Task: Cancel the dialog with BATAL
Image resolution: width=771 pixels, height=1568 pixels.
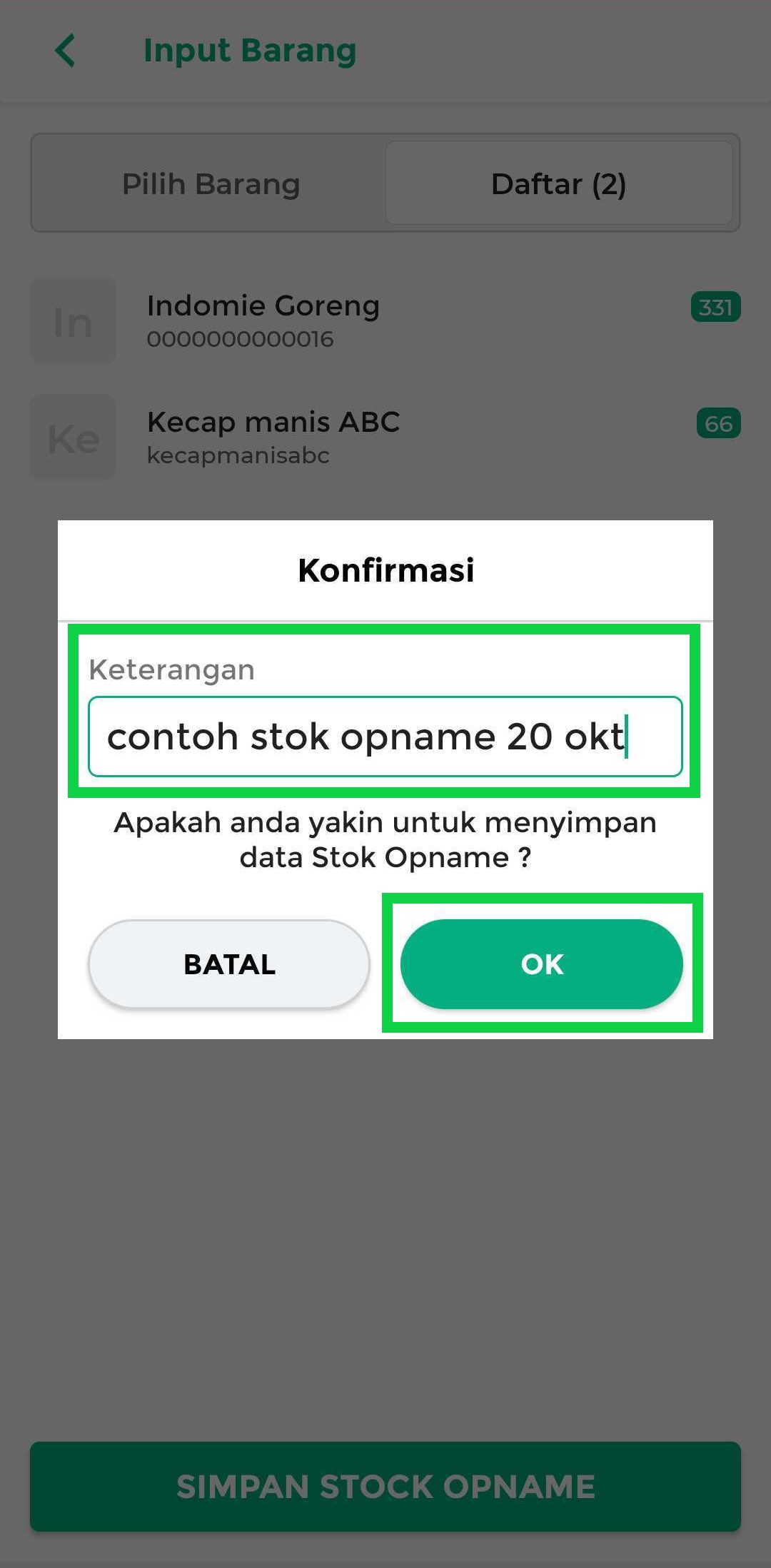Action: coord(229,964)
